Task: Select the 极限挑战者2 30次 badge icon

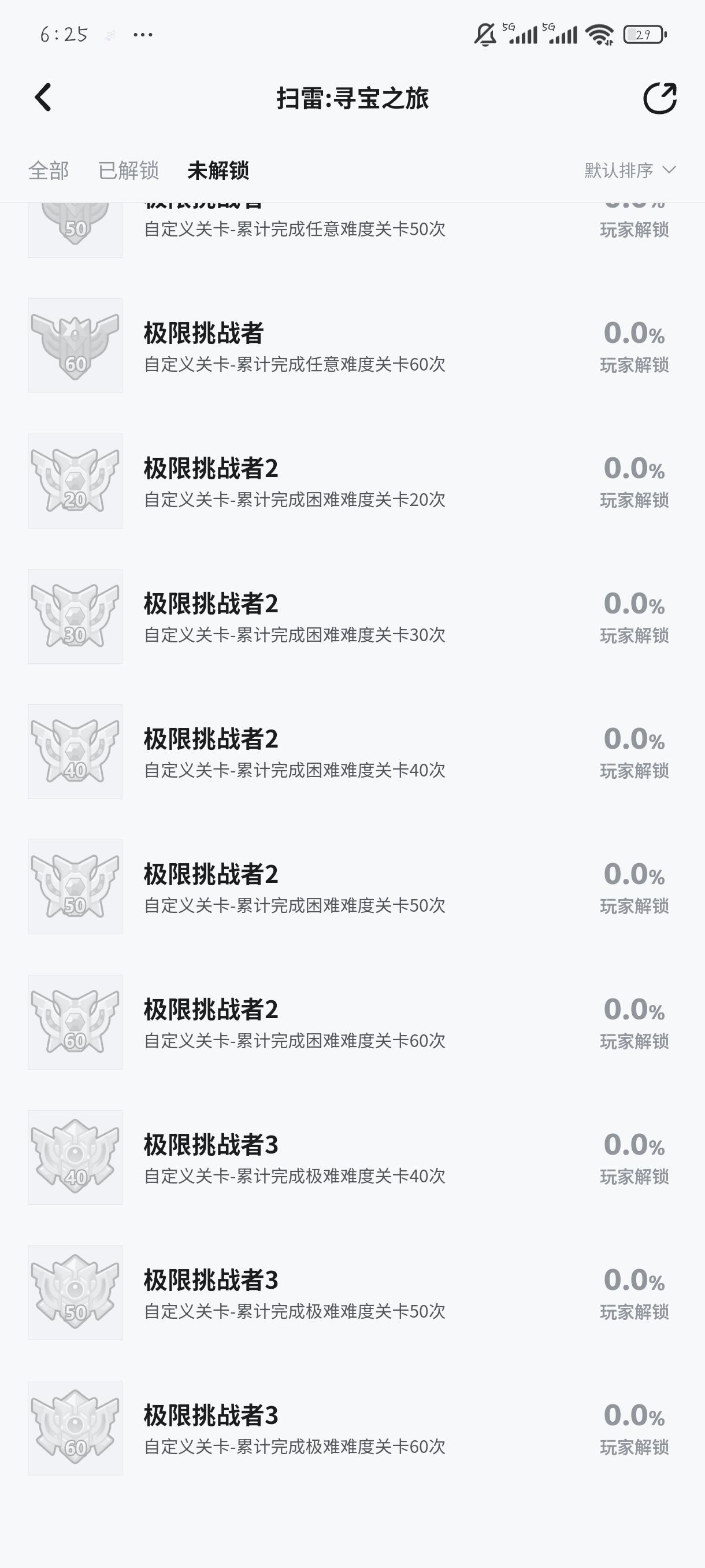Action: tap(74, 615)
